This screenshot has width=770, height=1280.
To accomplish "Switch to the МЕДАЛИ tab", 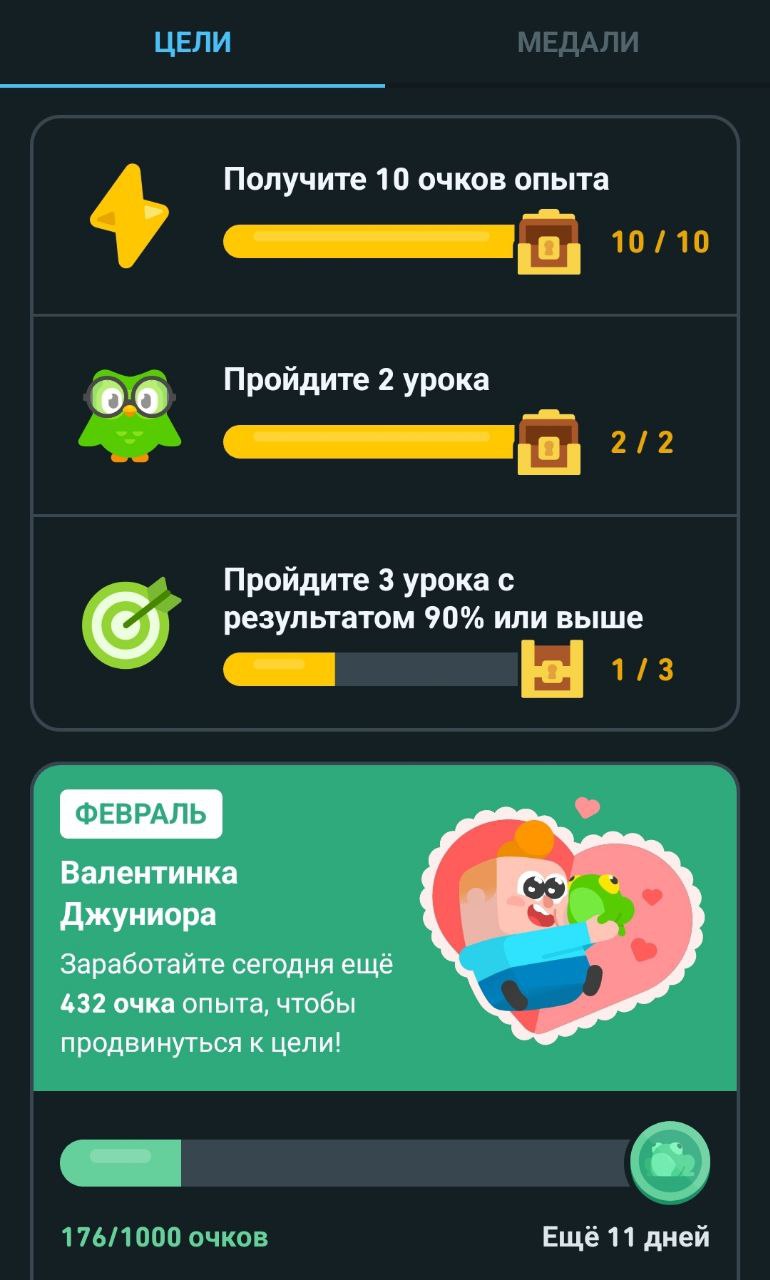I will pos(577,42).
